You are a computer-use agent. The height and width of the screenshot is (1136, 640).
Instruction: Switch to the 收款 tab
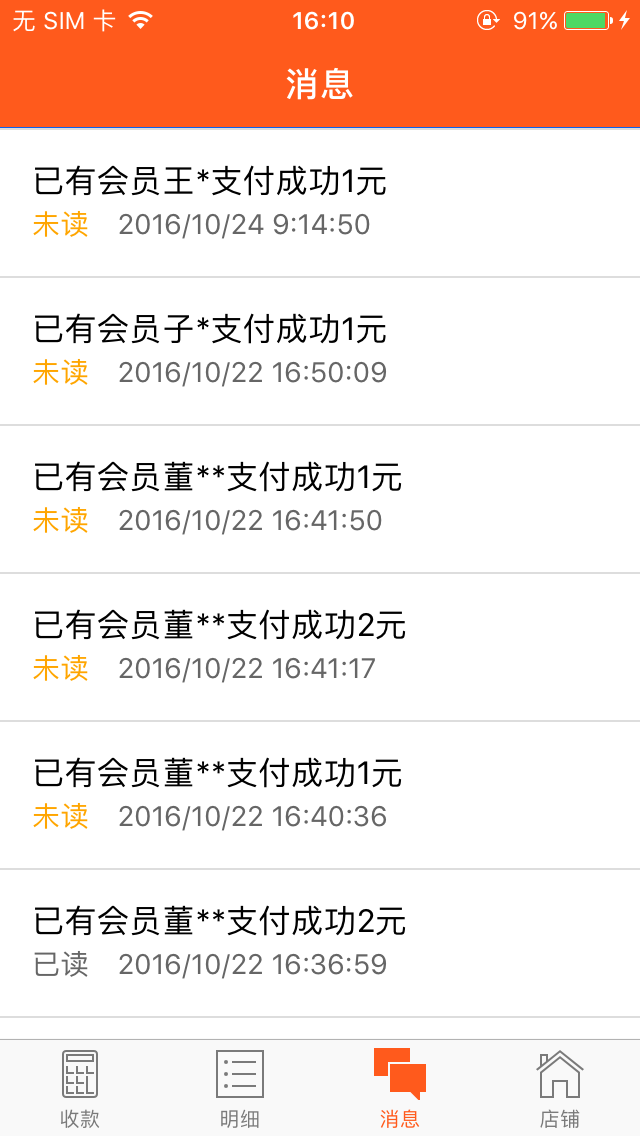(x=80, y=1088)
